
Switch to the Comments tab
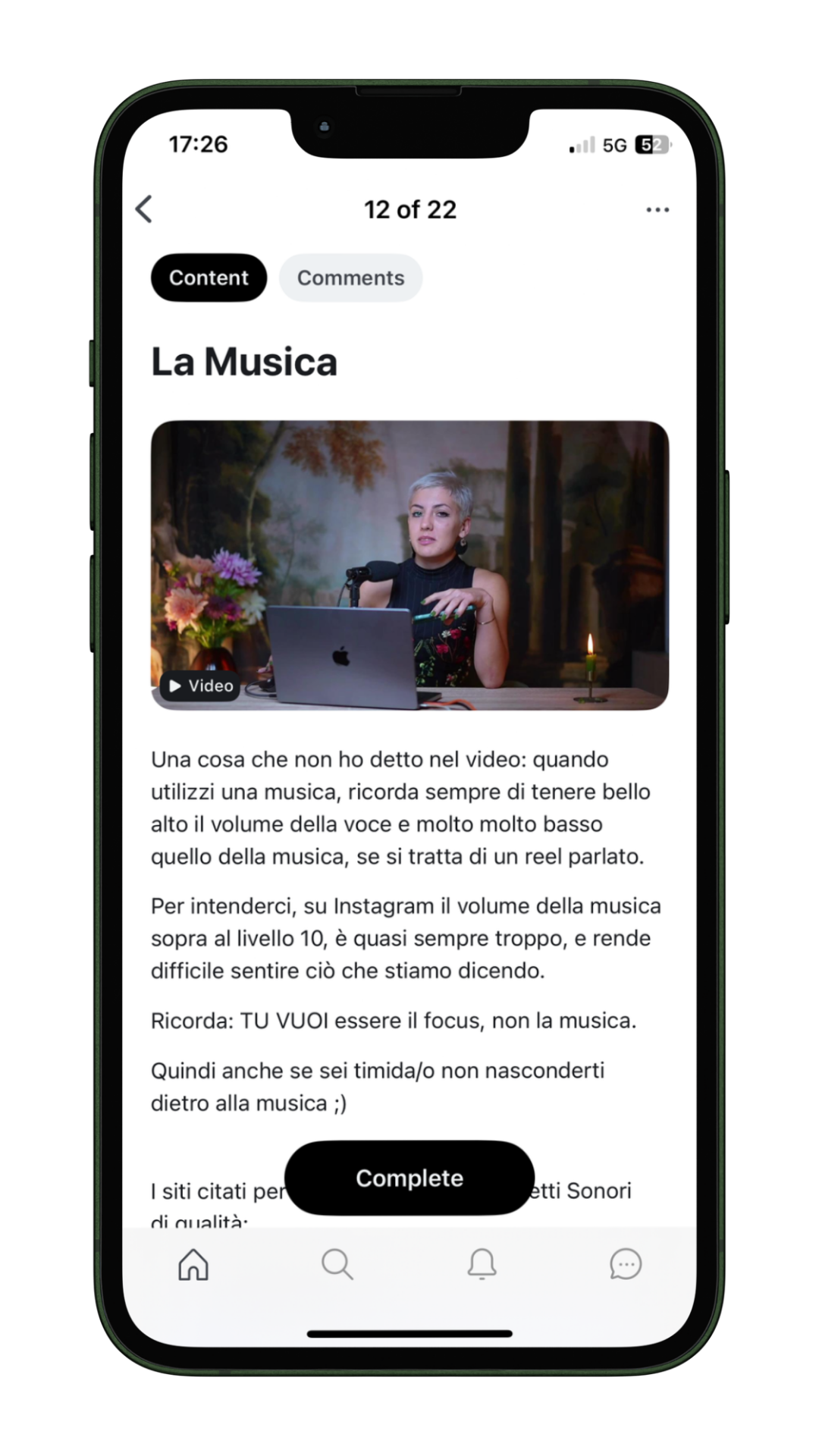(x=350, y=278)
